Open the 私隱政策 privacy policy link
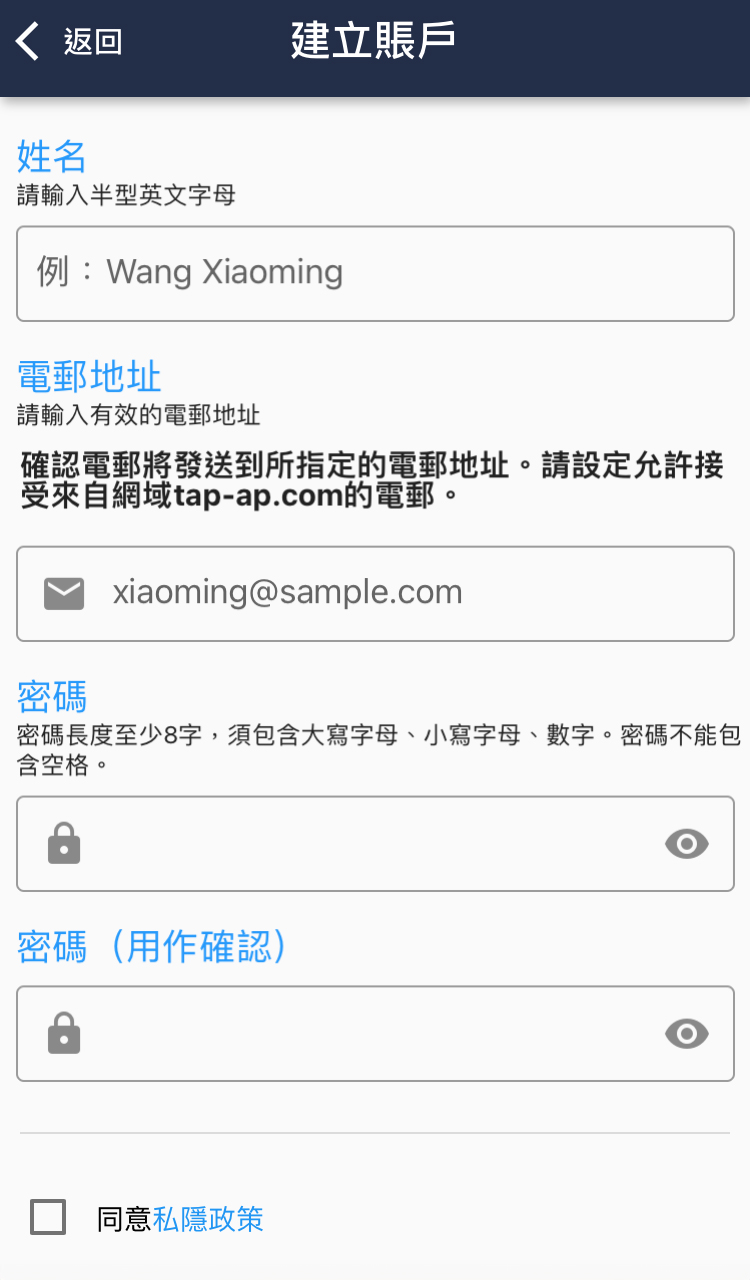This screenshot has width=750, height=1280. pos(208,1219)
